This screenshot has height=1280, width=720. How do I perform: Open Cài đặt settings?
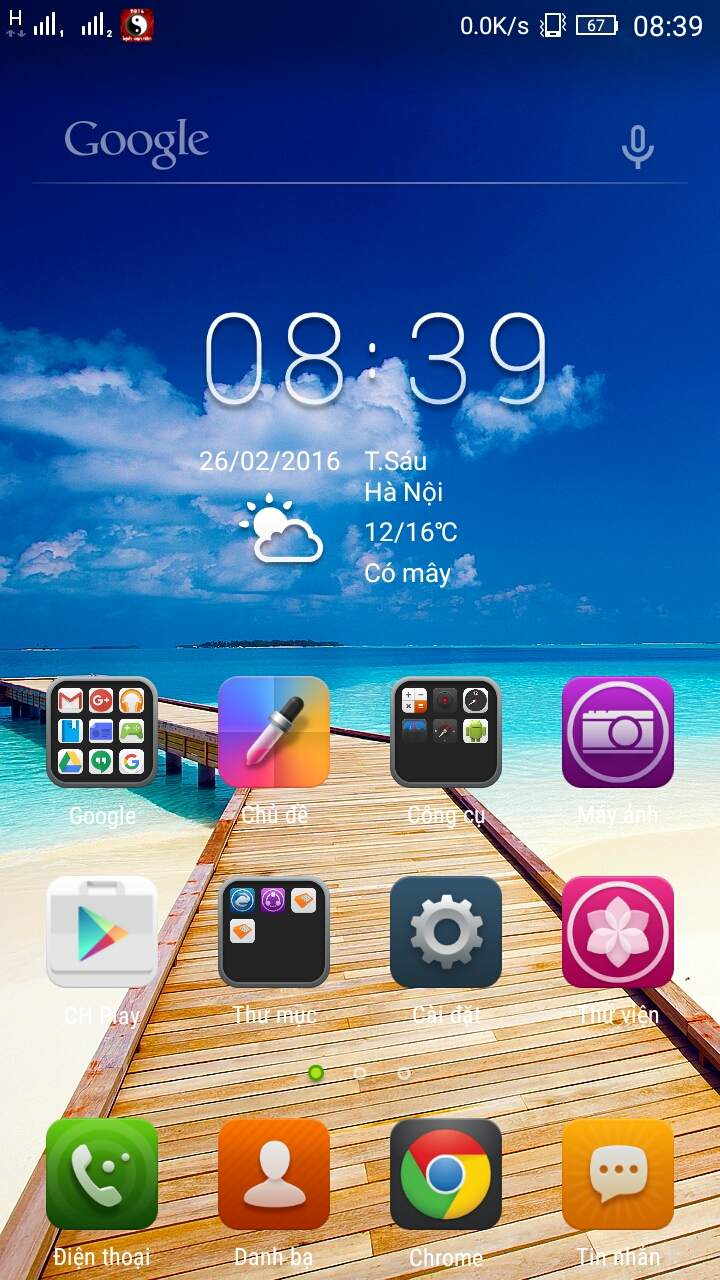click(x=446, y=931)
